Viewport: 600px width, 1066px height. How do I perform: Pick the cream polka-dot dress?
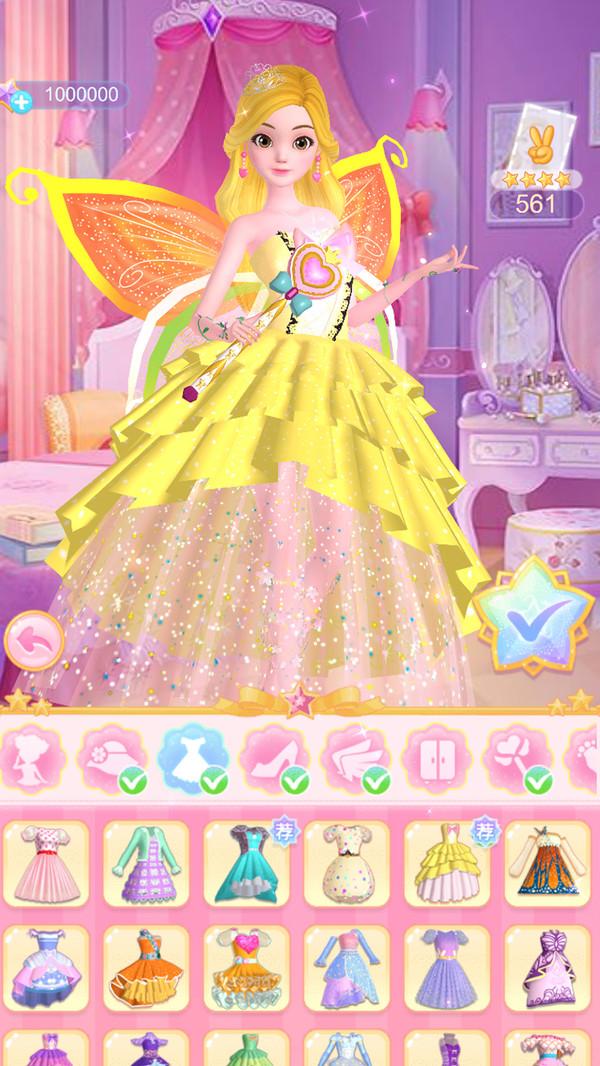(347, 863)
